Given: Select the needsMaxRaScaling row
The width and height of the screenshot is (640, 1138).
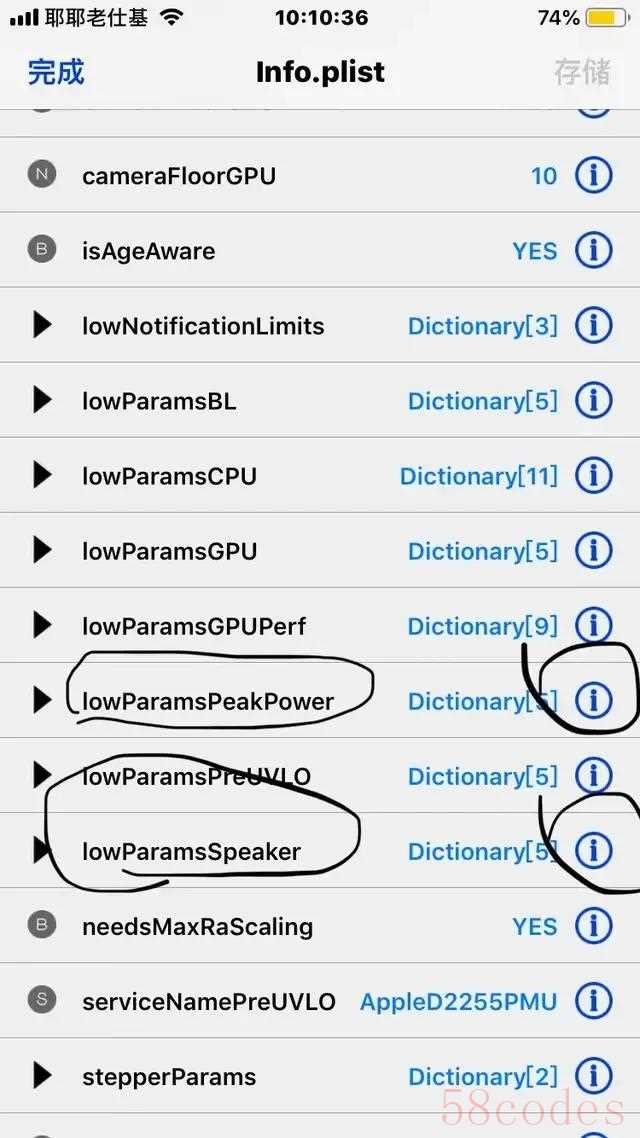Looking at the screenshot, I should (x=320, y=926).
